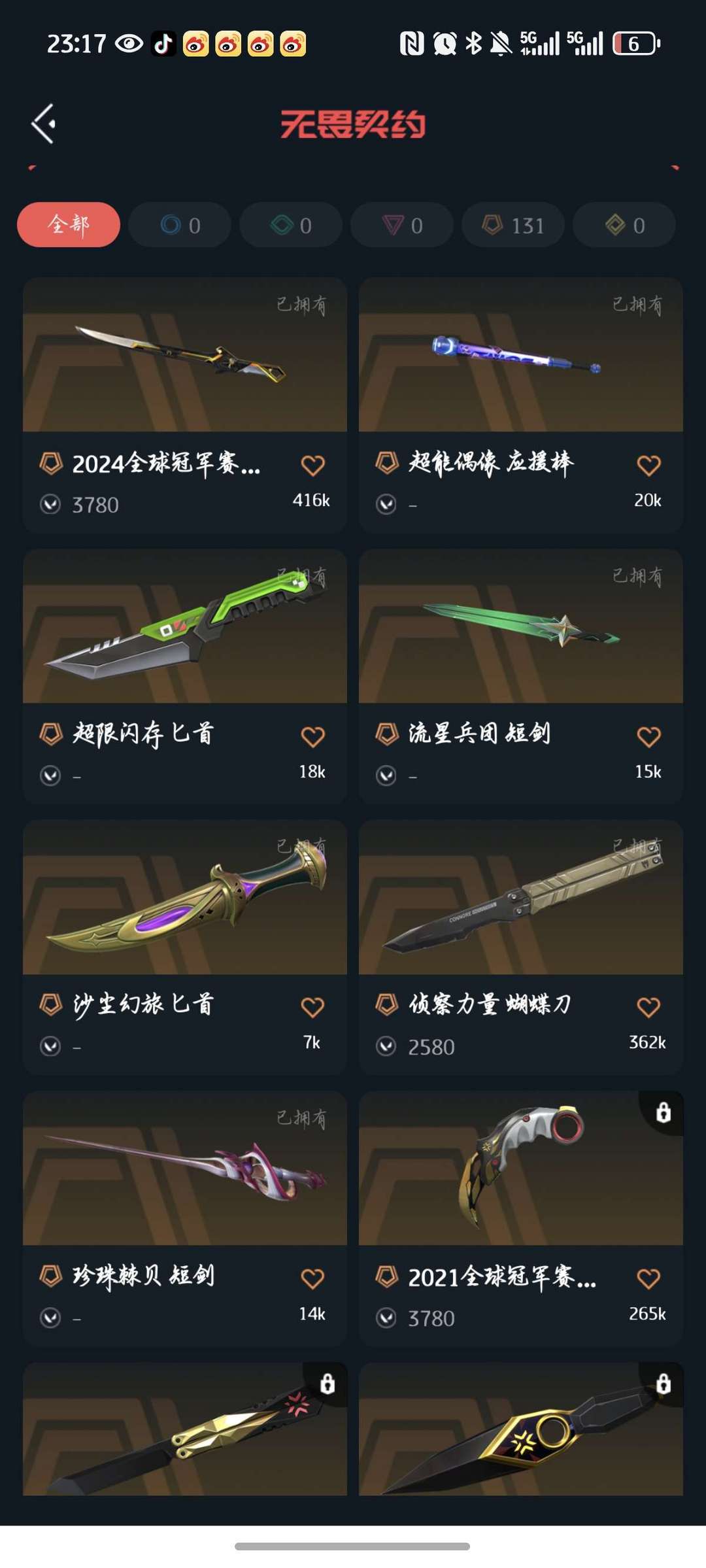706x1568 pixels.
Task: Favorite the 超限闪存 匕首 skin
Action: point(312,737)
